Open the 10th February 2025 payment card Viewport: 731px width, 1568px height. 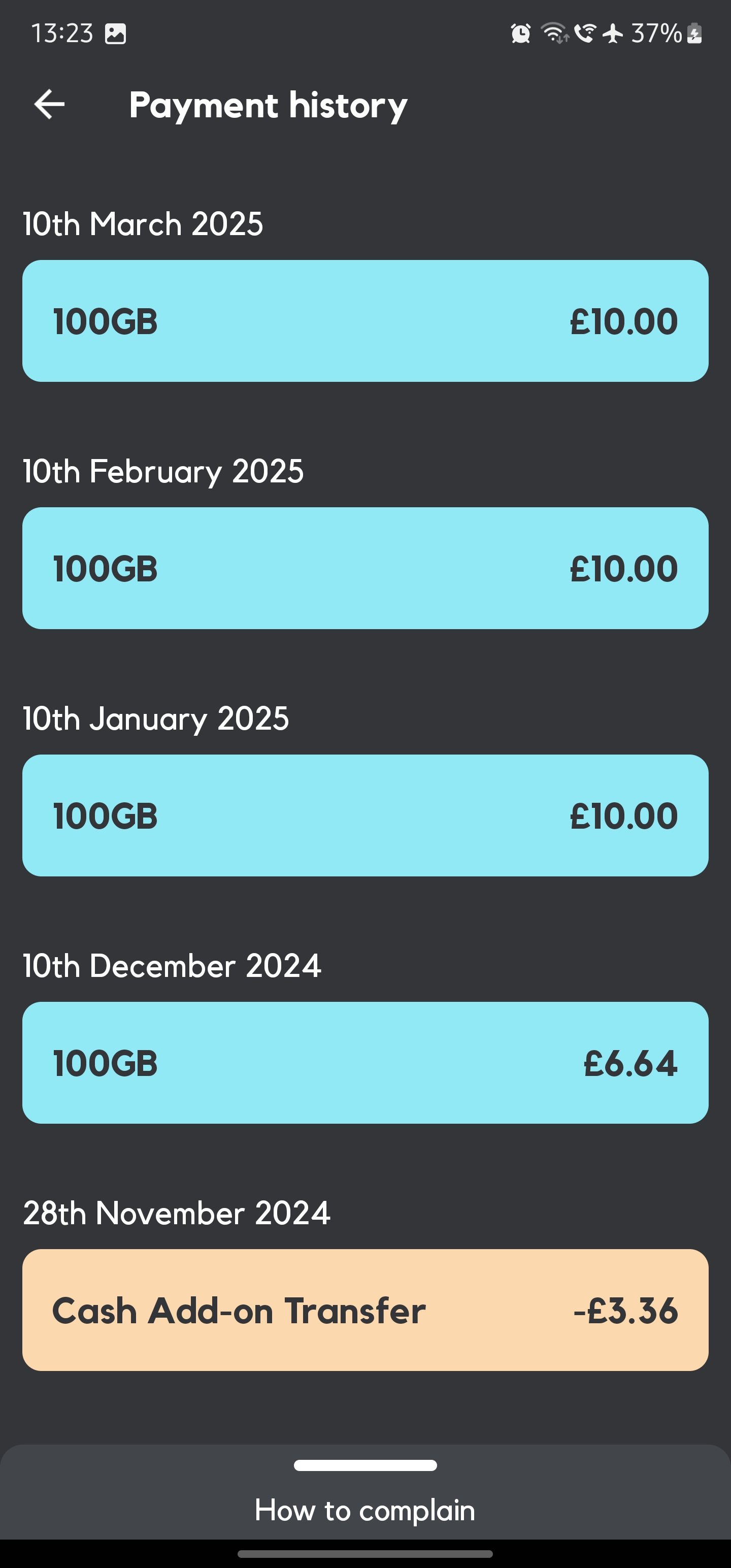[x=365, y=568]
